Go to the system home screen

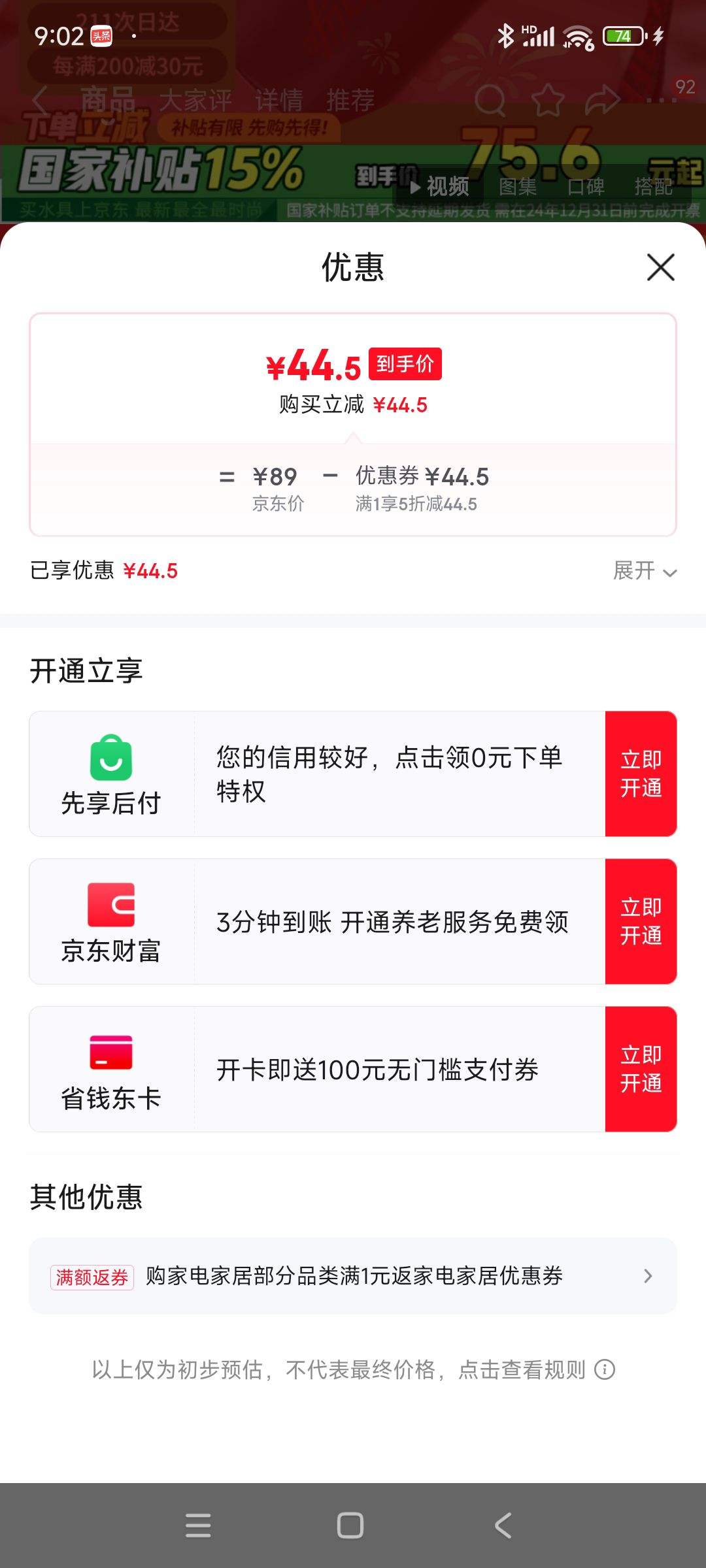pyautogui.click(x=350, y=1526)
